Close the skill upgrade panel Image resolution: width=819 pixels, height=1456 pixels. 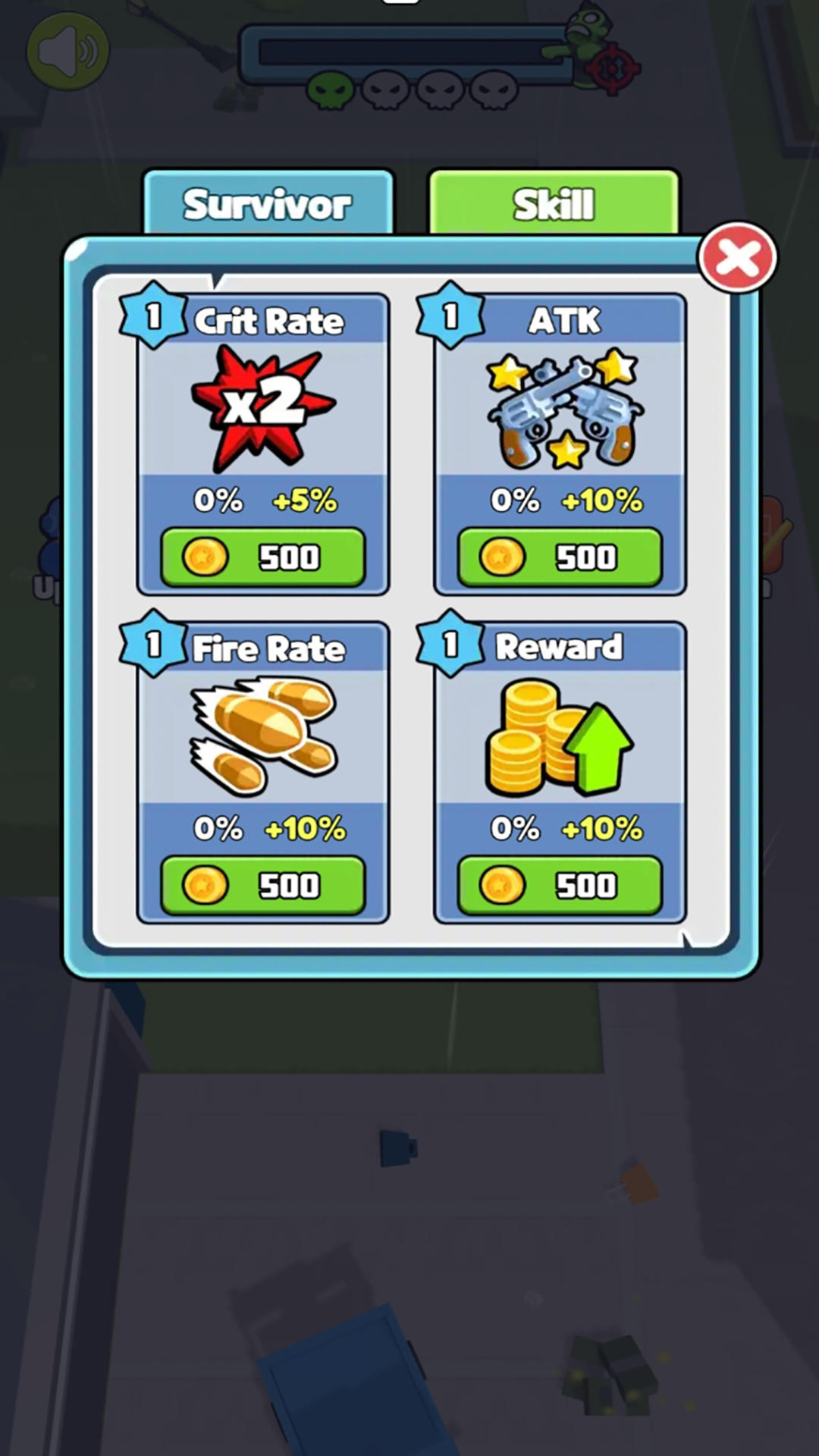(x=737, y=258)
